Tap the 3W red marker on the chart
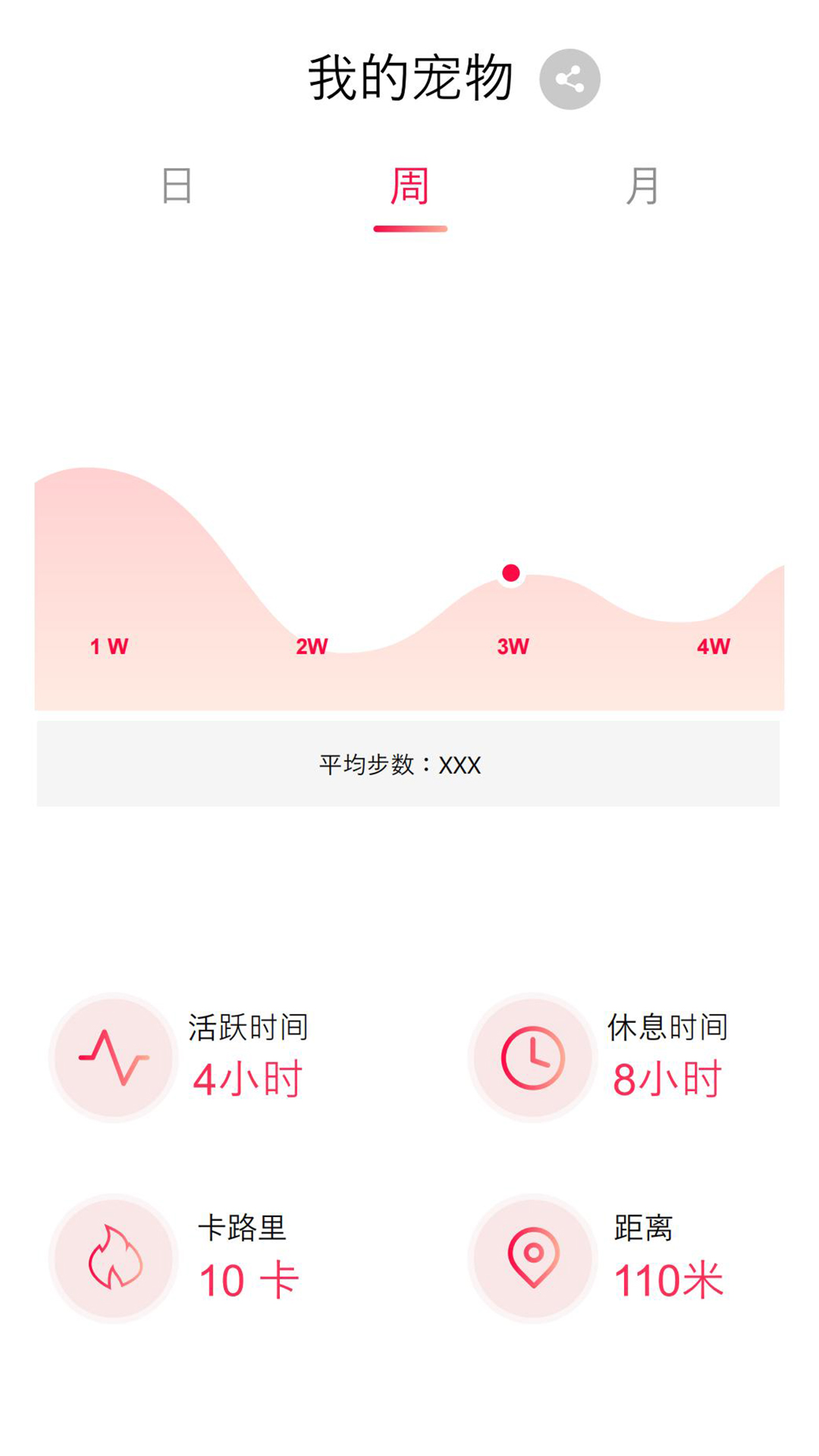 [x=511, y=573]
